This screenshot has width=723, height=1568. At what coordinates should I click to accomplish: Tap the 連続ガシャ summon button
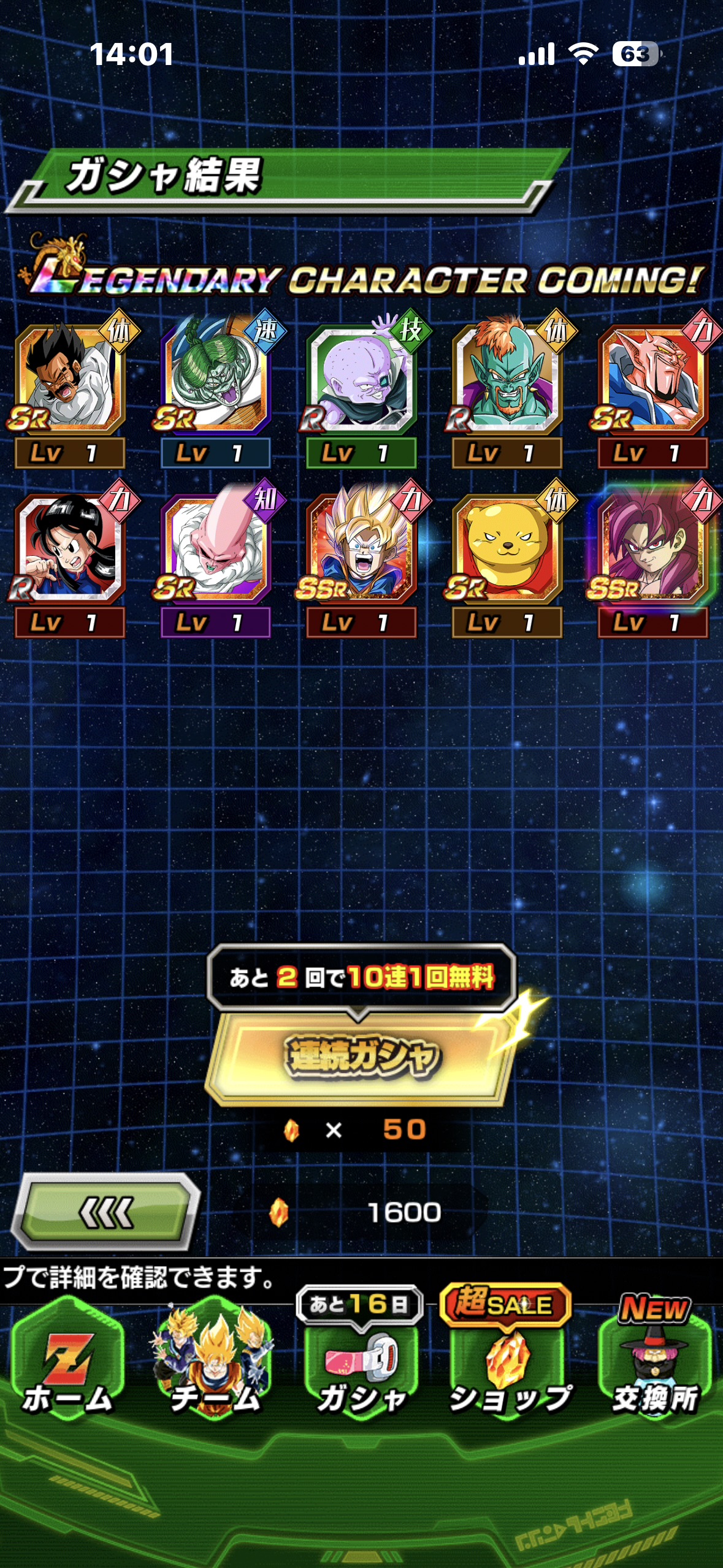361,1056
